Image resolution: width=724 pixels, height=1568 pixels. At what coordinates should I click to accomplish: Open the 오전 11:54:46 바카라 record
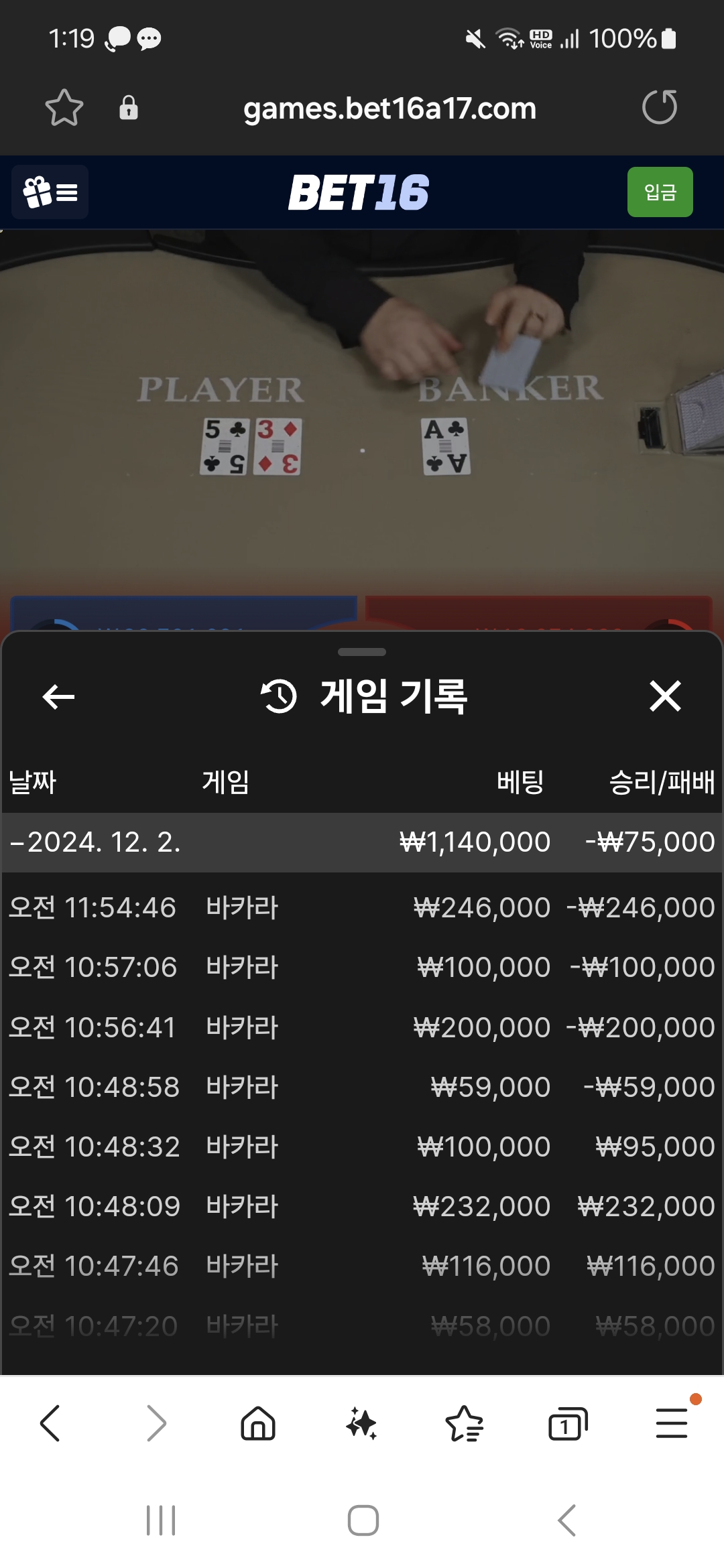click(362, 908)
